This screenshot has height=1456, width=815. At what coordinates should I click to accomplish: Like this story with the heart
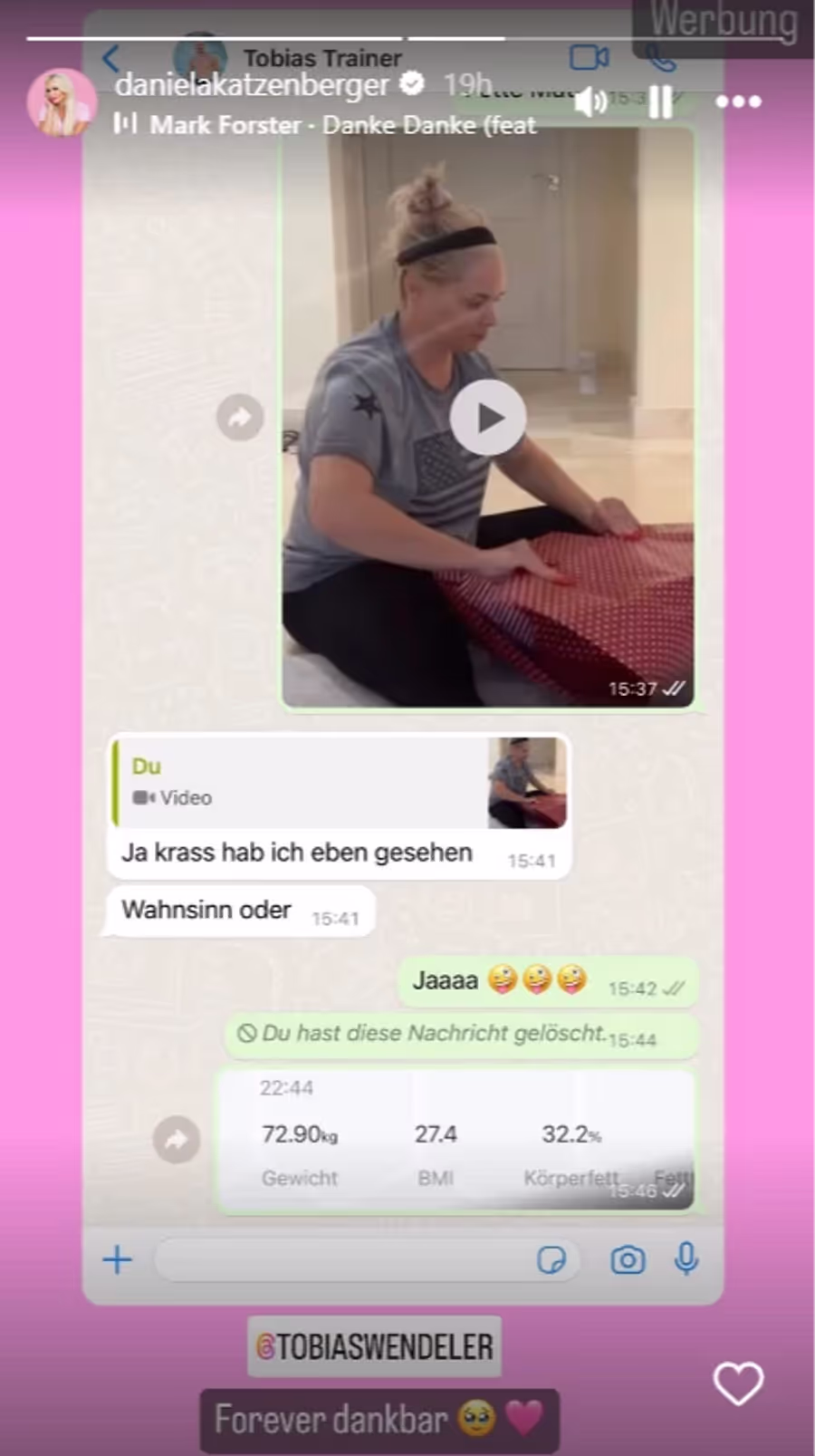738,1384
